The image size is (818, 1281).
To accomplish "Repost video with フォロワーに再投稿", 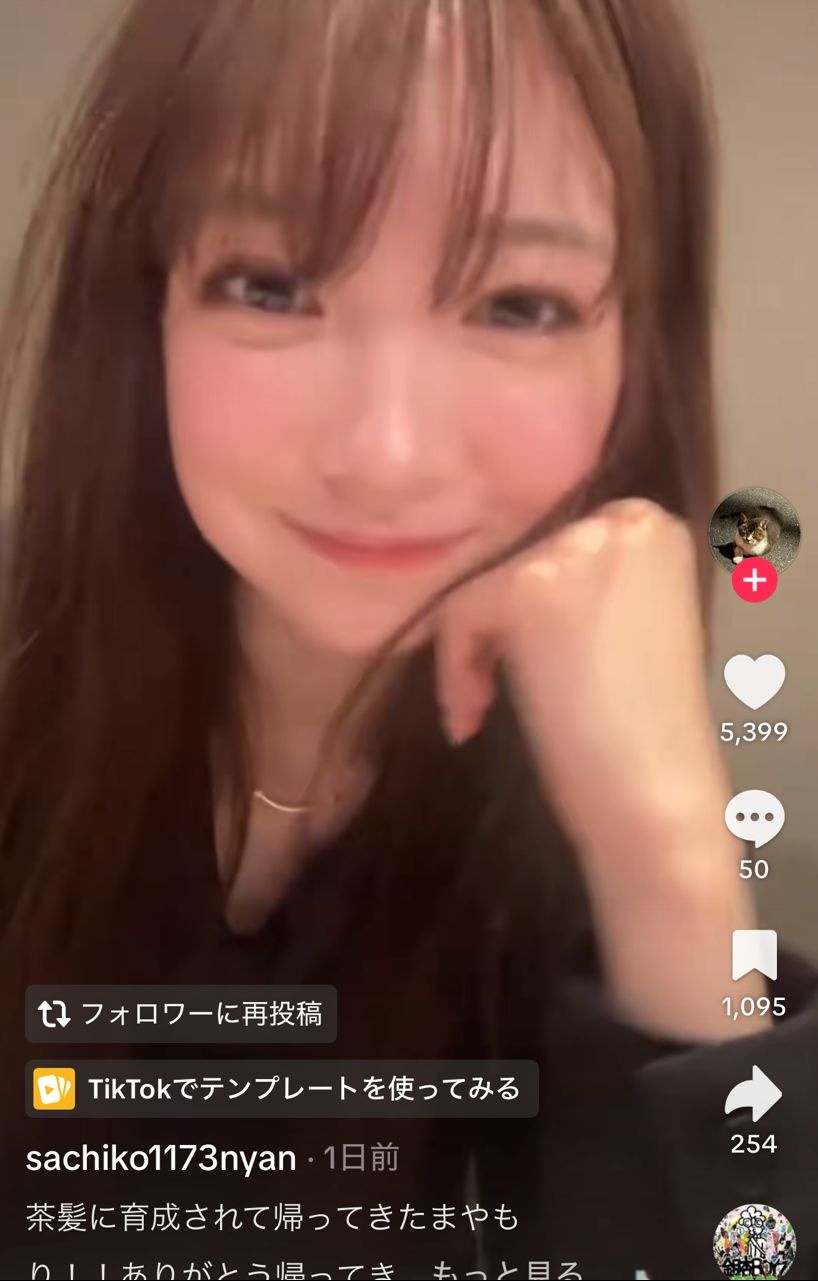I will point(181,1014).
